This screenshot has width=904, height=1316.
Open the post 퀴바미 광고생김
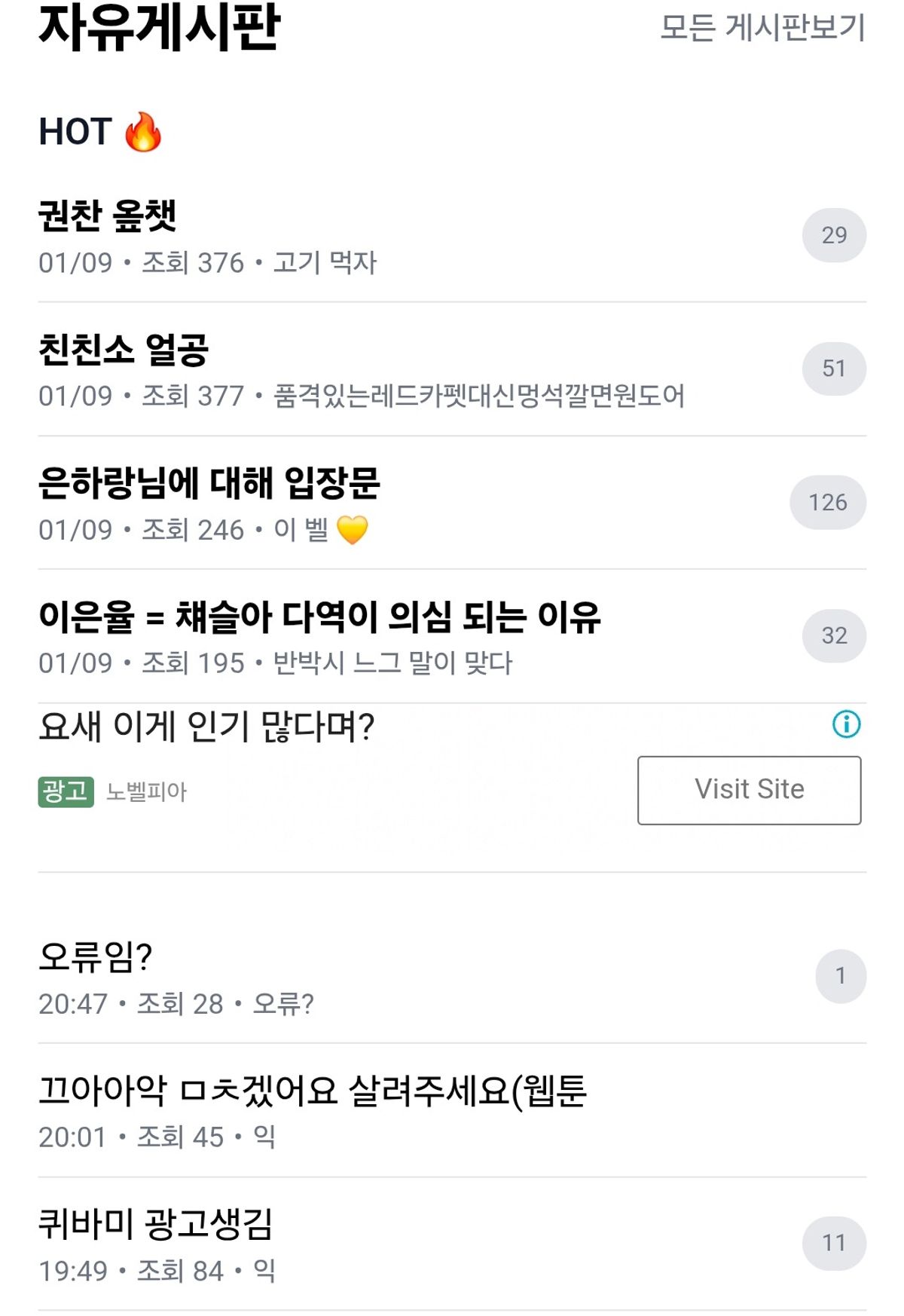(x=155, y=1223)
